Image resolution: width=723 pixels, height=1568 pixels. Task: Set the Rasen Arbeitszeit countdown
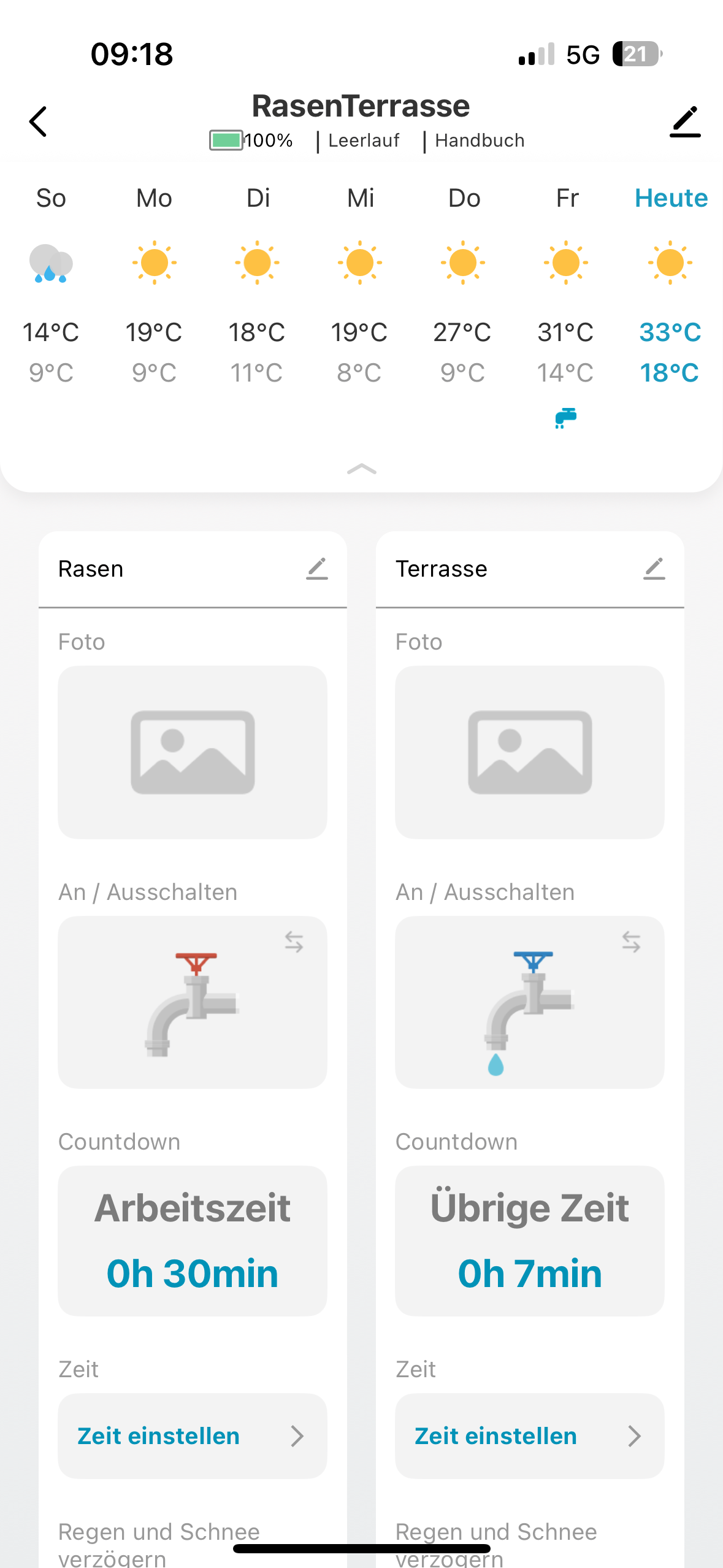193,1240
